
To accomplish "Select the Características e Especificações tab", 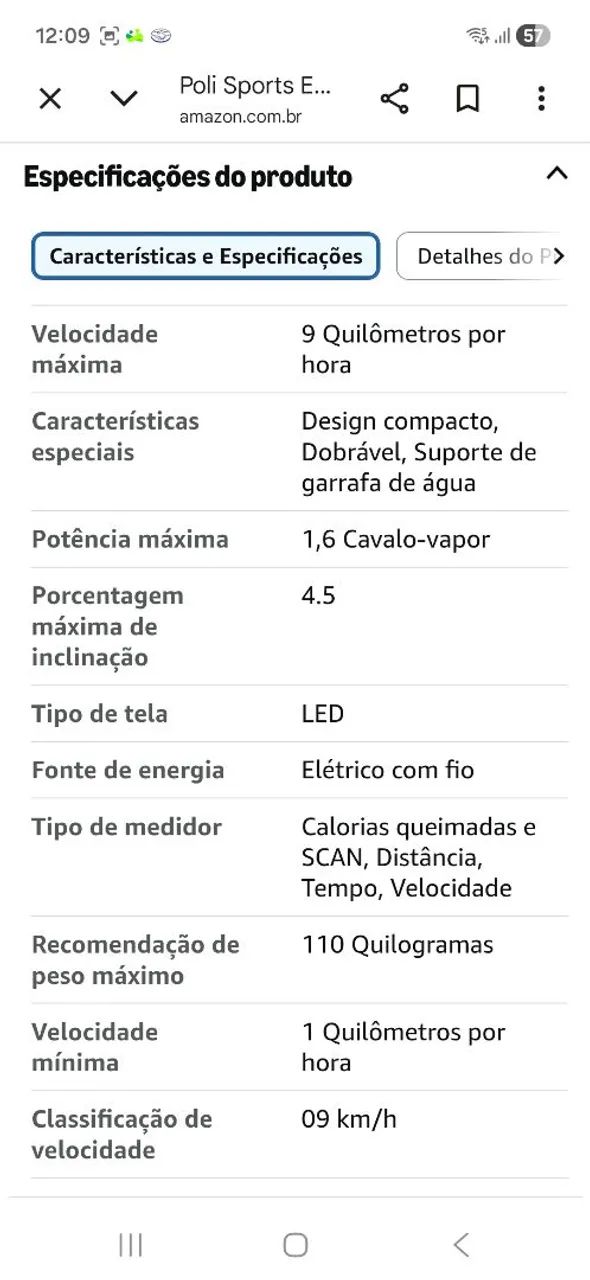I will pyautogui.click(x=206, y=256).
